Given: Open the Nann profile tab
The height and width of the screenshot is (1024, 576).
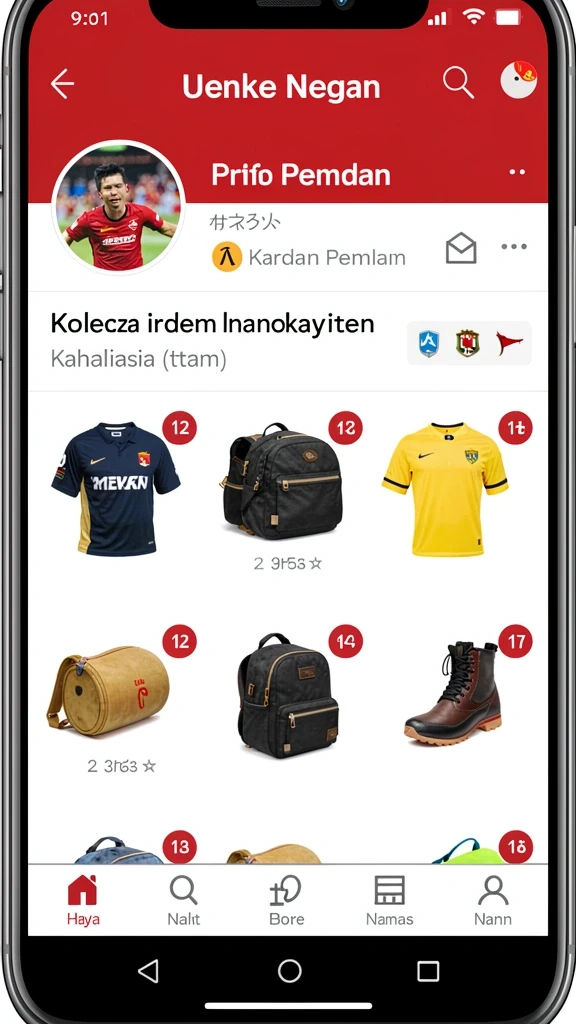Looking at the screenshot, I should tap(493, 900).
